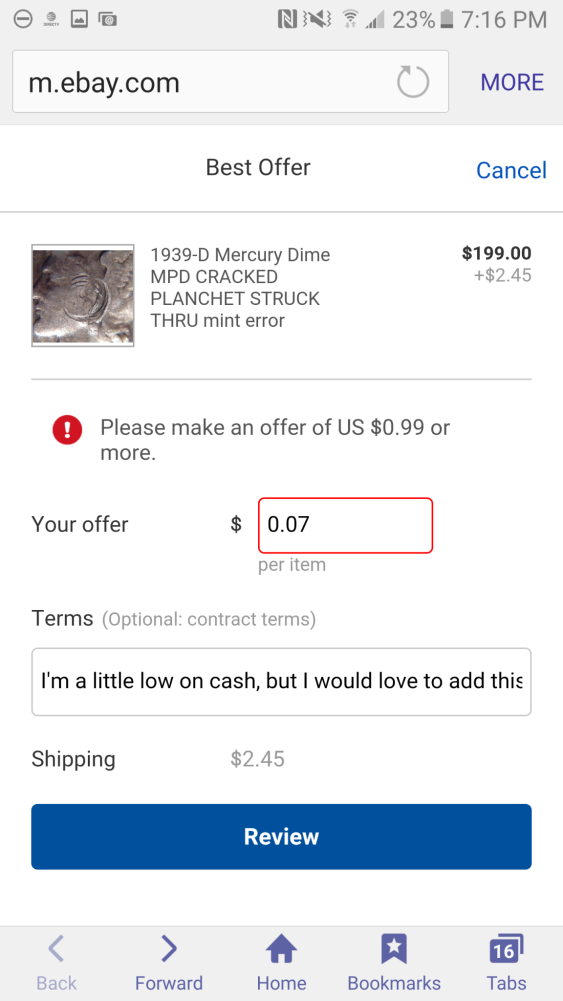The image size is (563, 1001).
Task: Open the browser MORE menu
Action: (512, 82)
